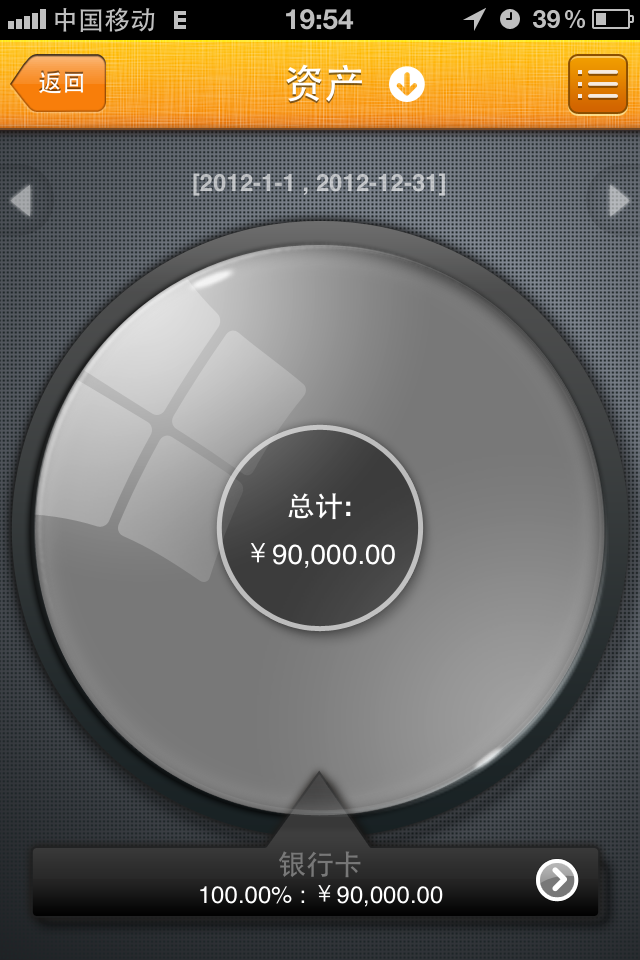Tap the 返回 back button
Screen dimensions: 640x960
point(58,83)
